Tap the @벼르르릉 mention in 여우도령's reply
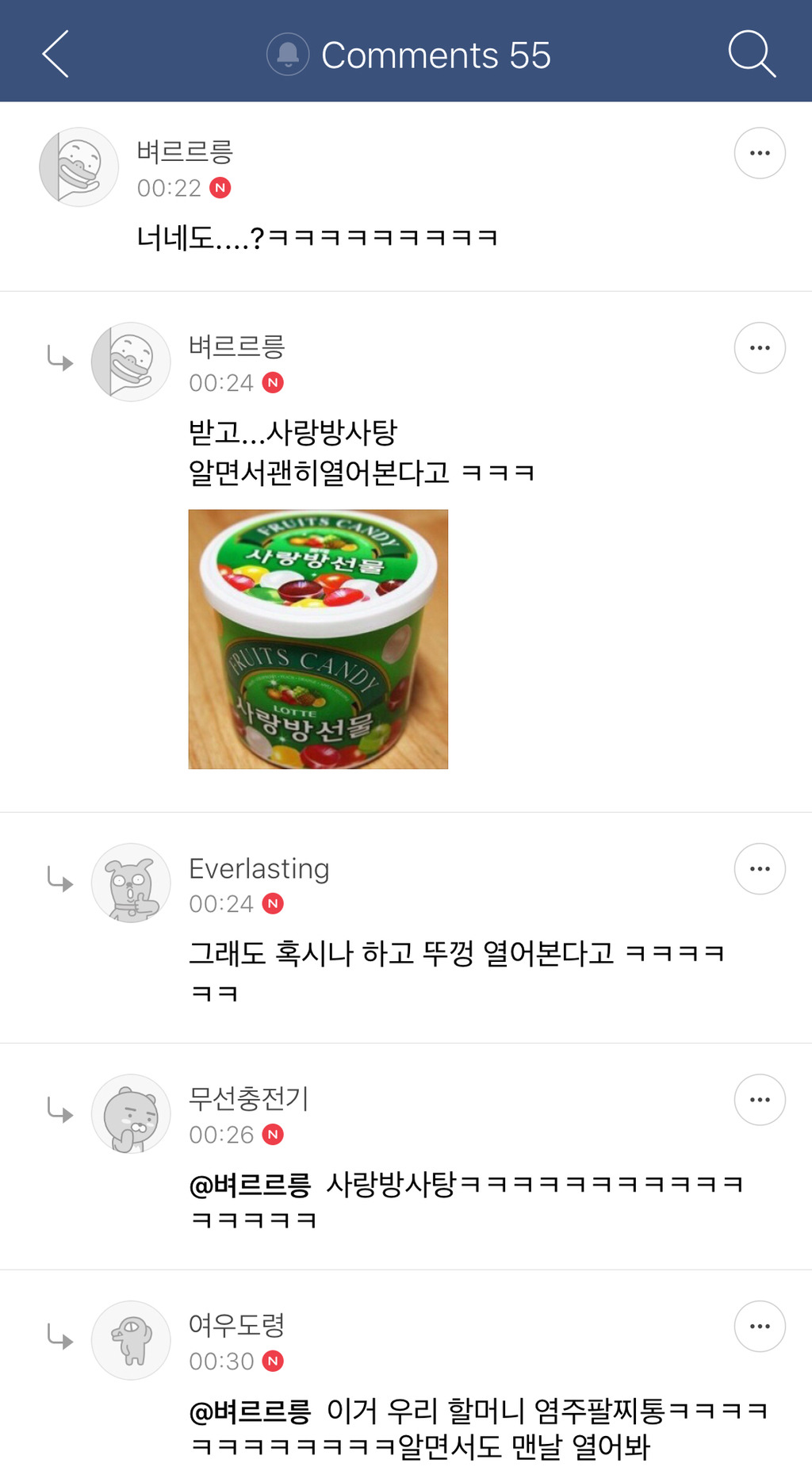This screenshot has height=1467, width=812. (250, 1411)
